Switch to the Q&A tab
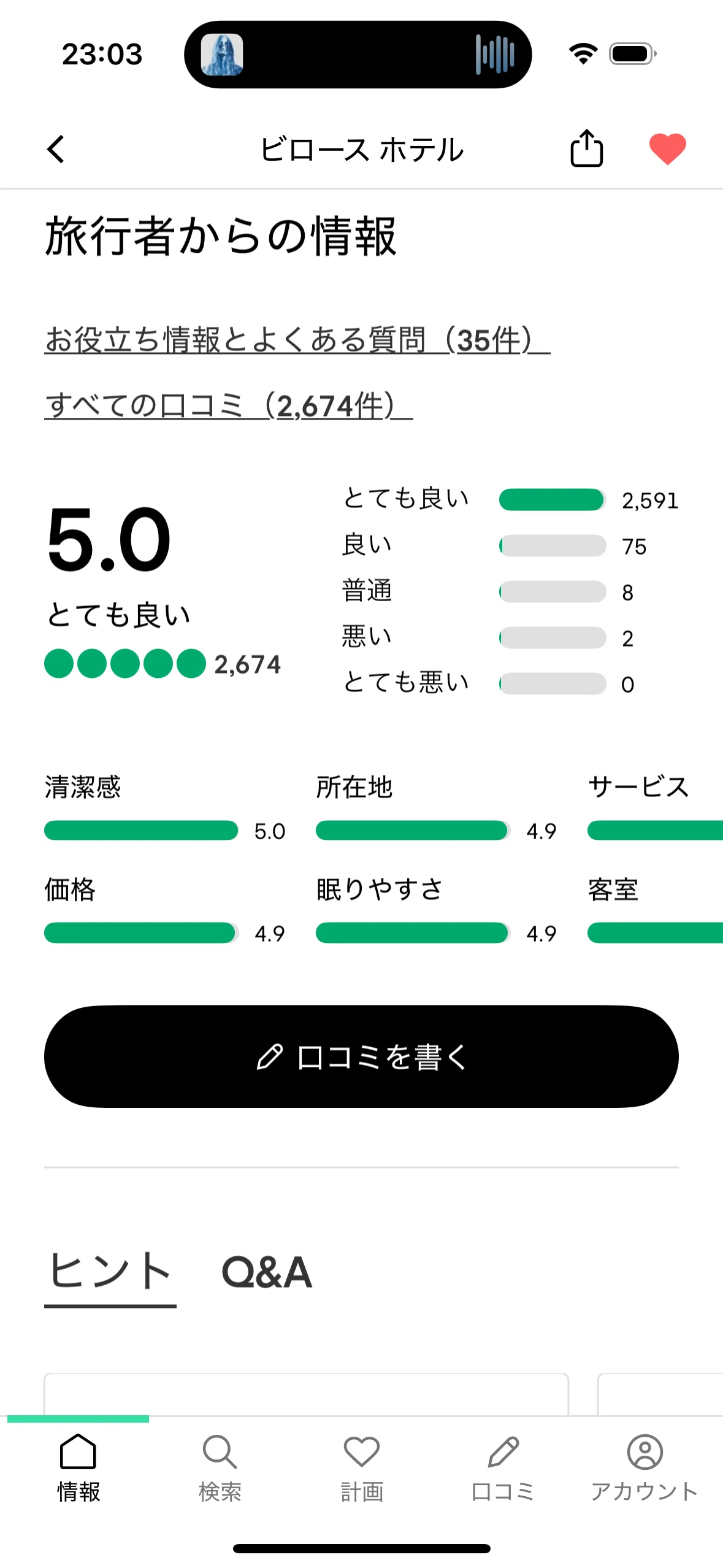The width and height of the screenshot is (723, 1568). click(267, 1272)
